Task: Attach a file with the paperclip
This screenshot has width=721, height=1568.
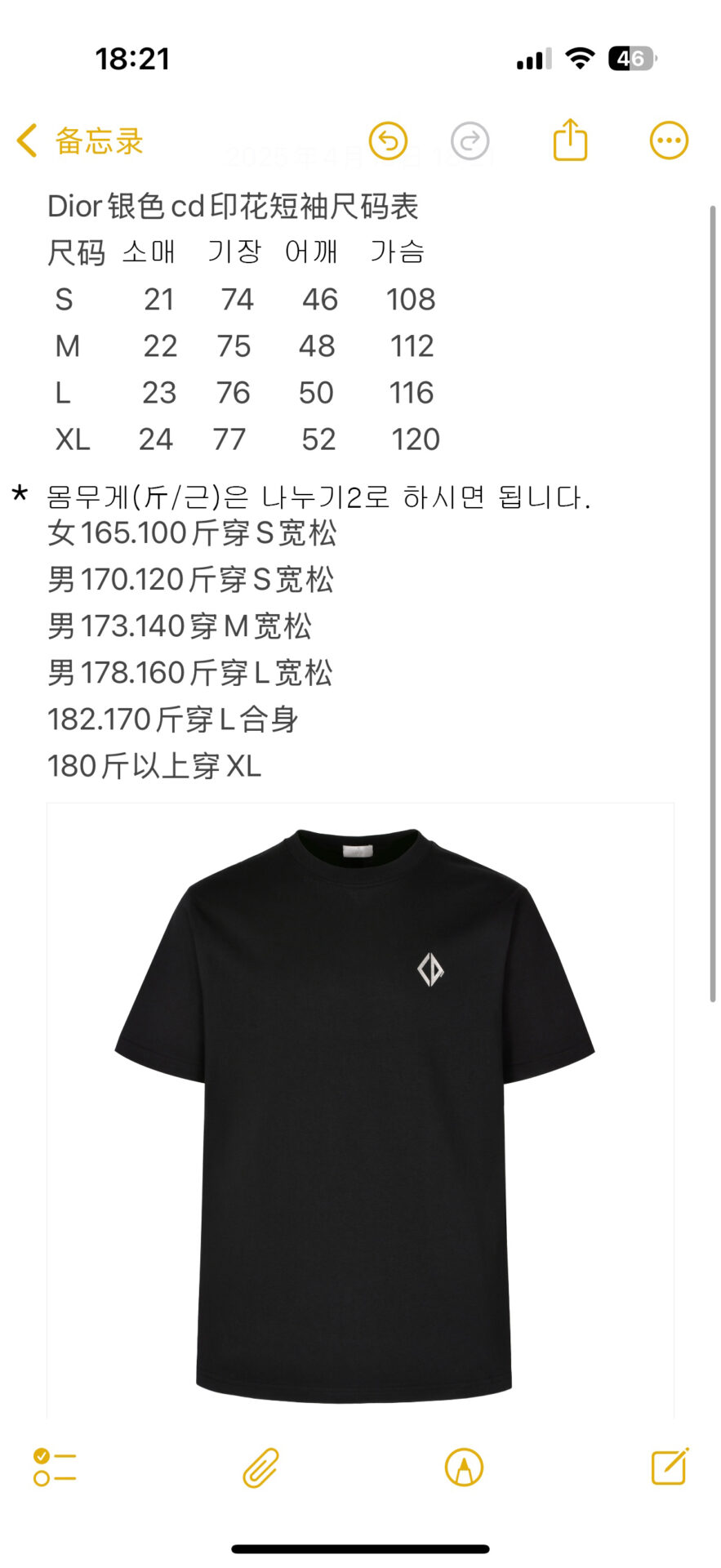Action: tap(260, 1468)
